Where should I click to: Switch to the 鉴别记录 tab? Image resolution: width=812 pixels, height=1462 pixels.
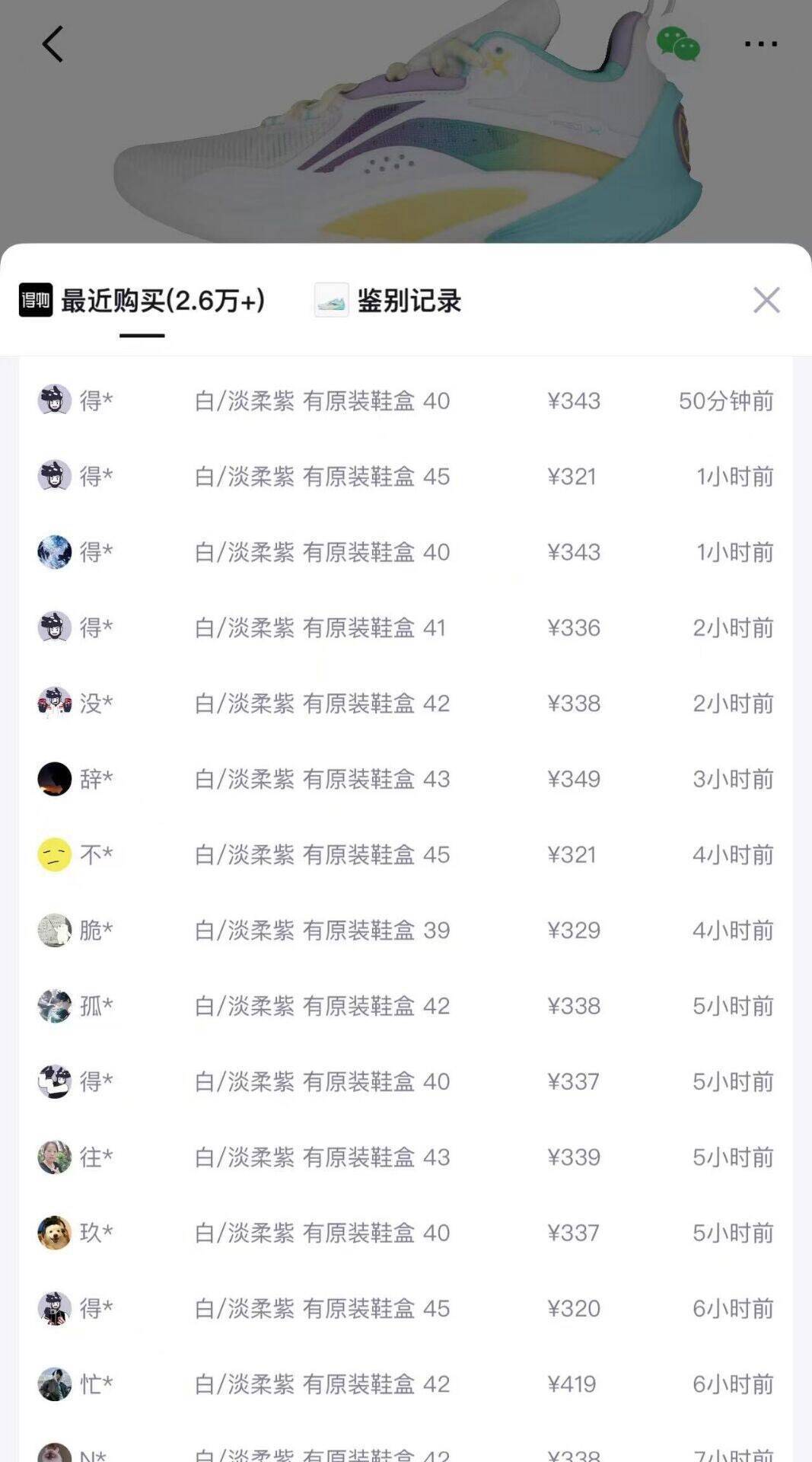(x=411, y=301)
